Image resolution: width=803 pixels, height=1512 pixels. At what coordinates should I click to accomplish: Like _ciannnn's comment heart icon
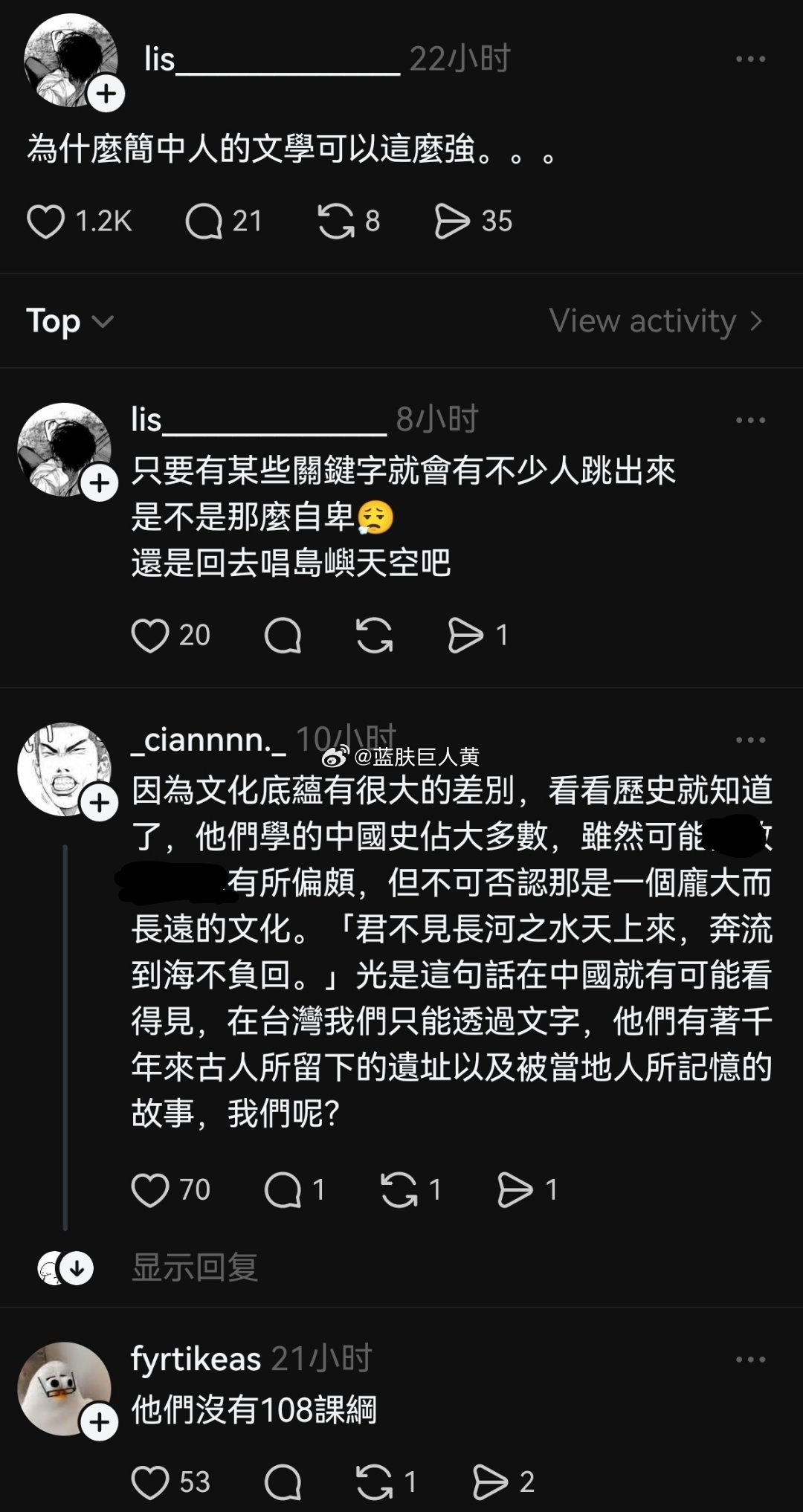[x=154, y=1189]
